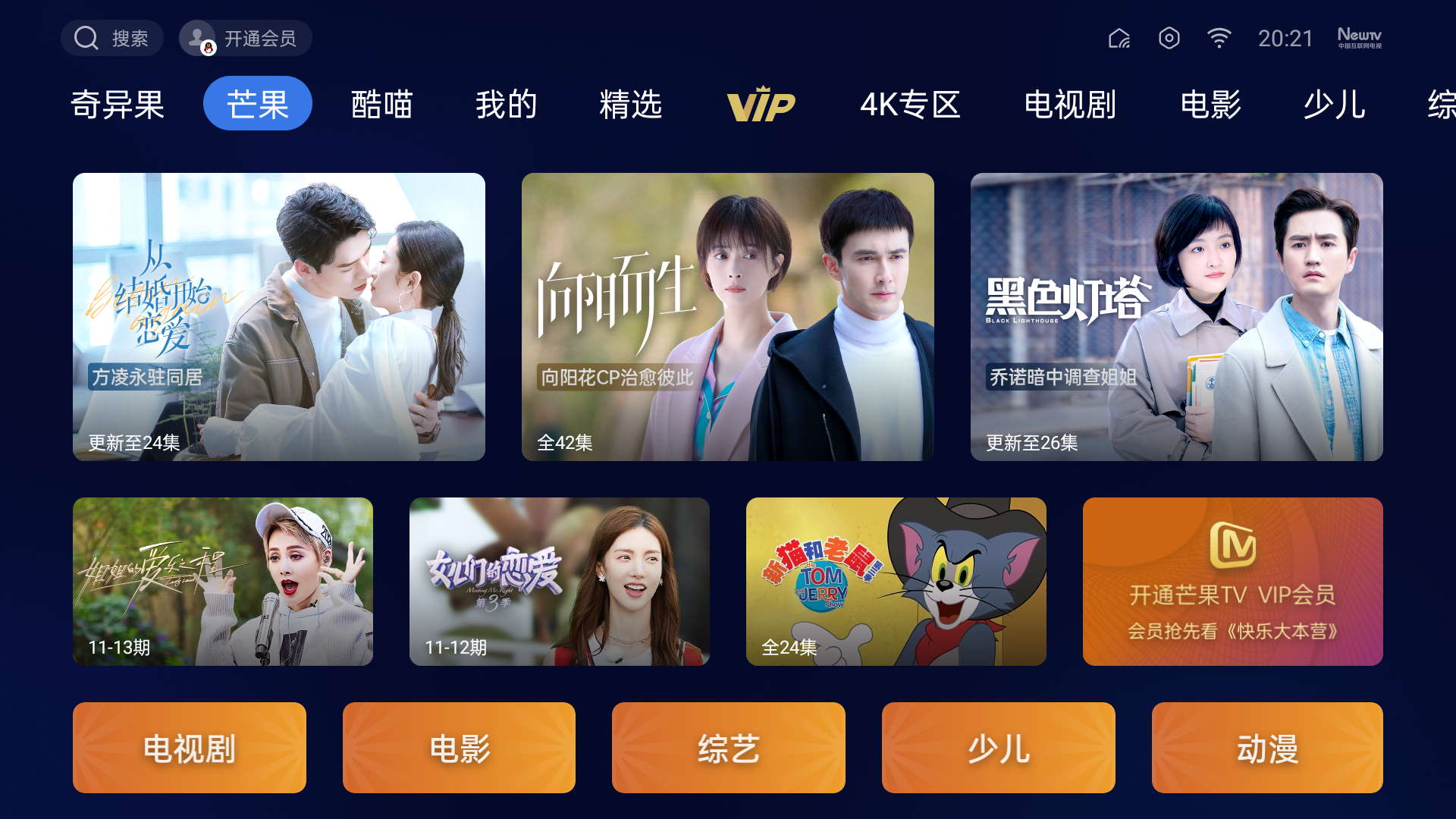Switch to the 酷喵 tab
The image size is (1456, 819).
pos(381,104)
